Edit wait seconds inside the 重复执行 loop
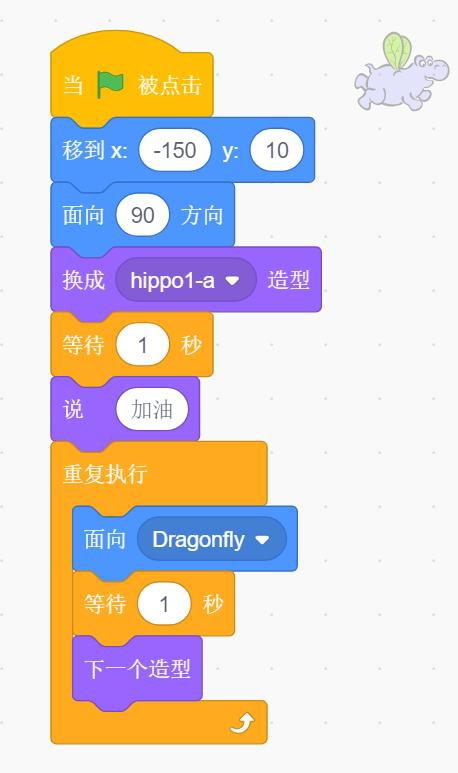458x773 pixels. pos(164,603)
